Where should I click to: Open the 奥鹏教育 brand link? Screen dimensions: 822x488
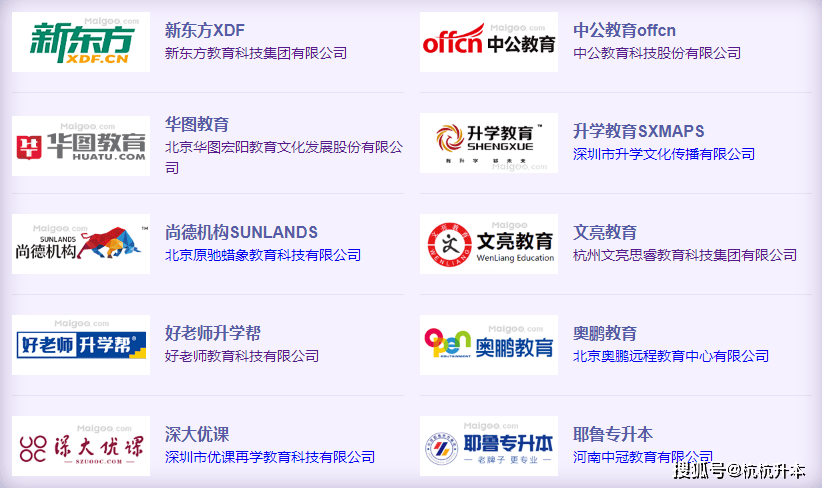[x=605, y=333]
